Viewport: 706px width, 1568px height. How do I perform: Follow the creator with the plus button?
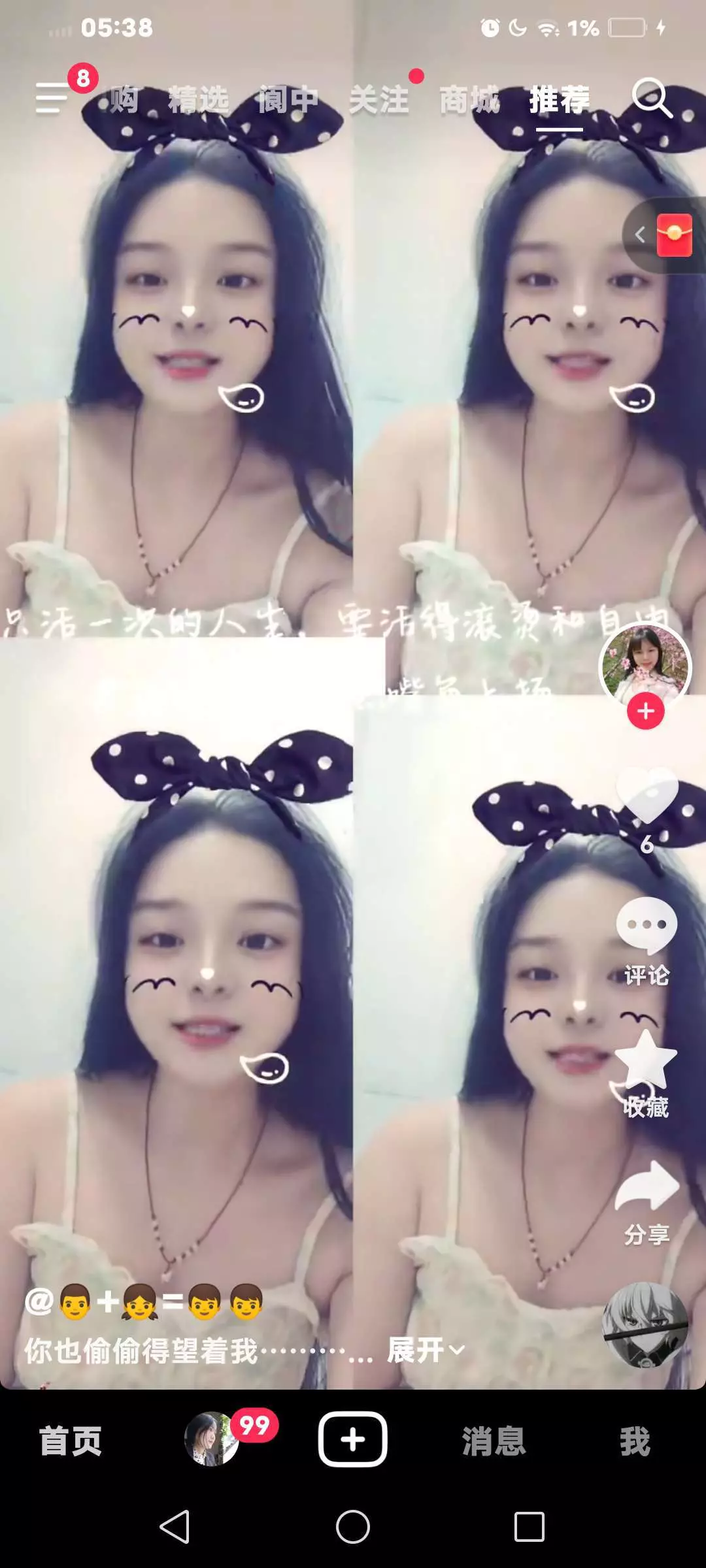pyautogui.click(x=646, y=711)
